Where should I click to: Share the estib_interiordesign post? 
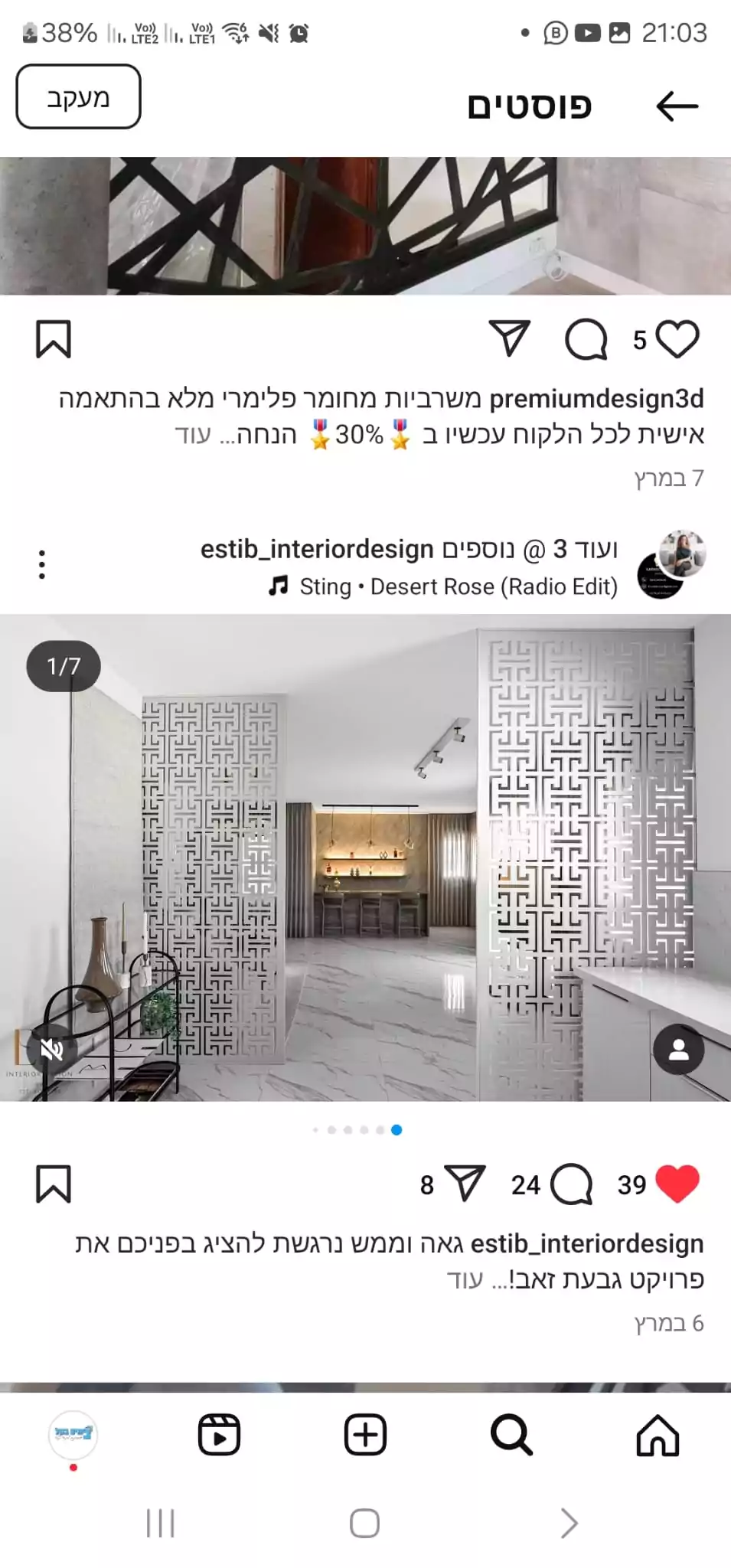[465, 1184]
